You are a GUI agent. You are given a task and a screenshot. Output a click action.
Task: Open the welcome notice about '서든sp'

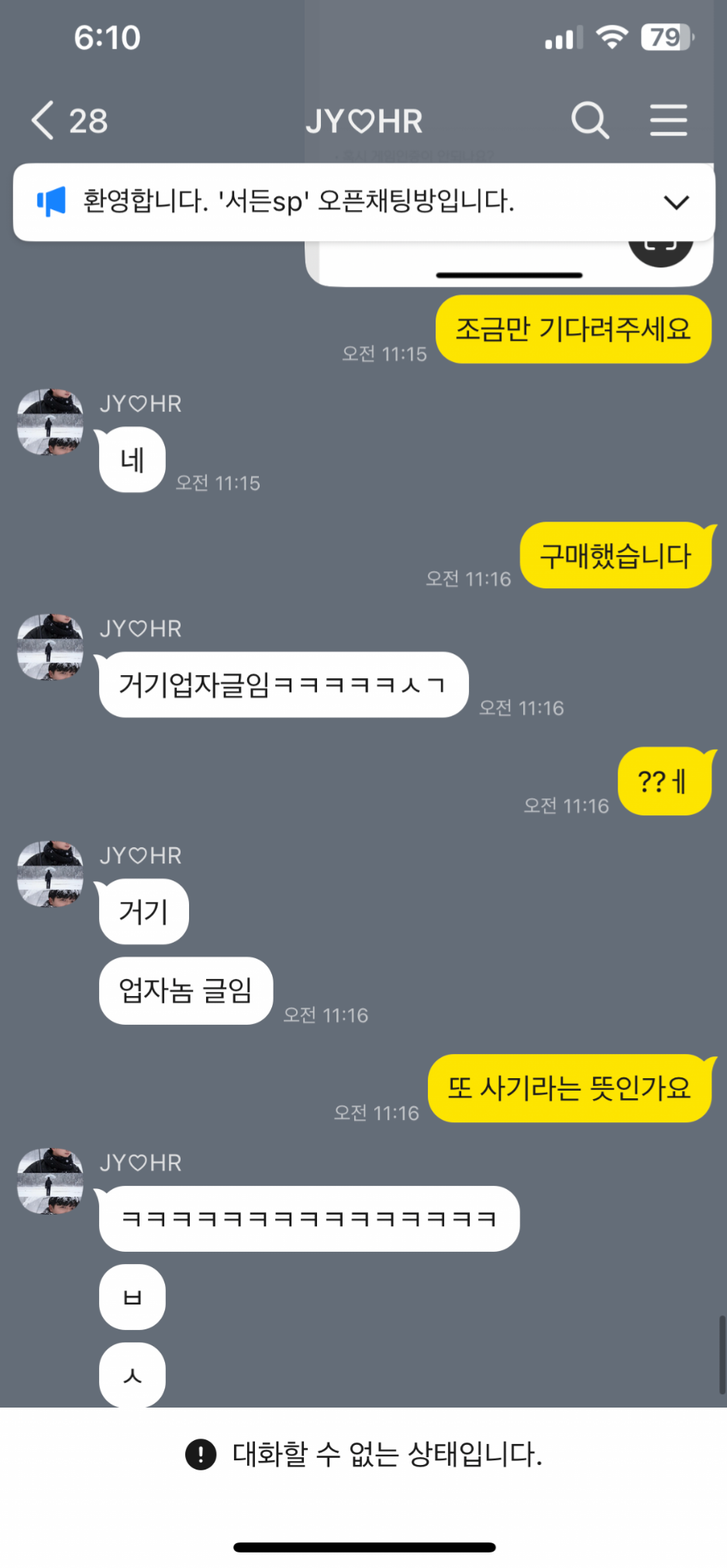298,202
